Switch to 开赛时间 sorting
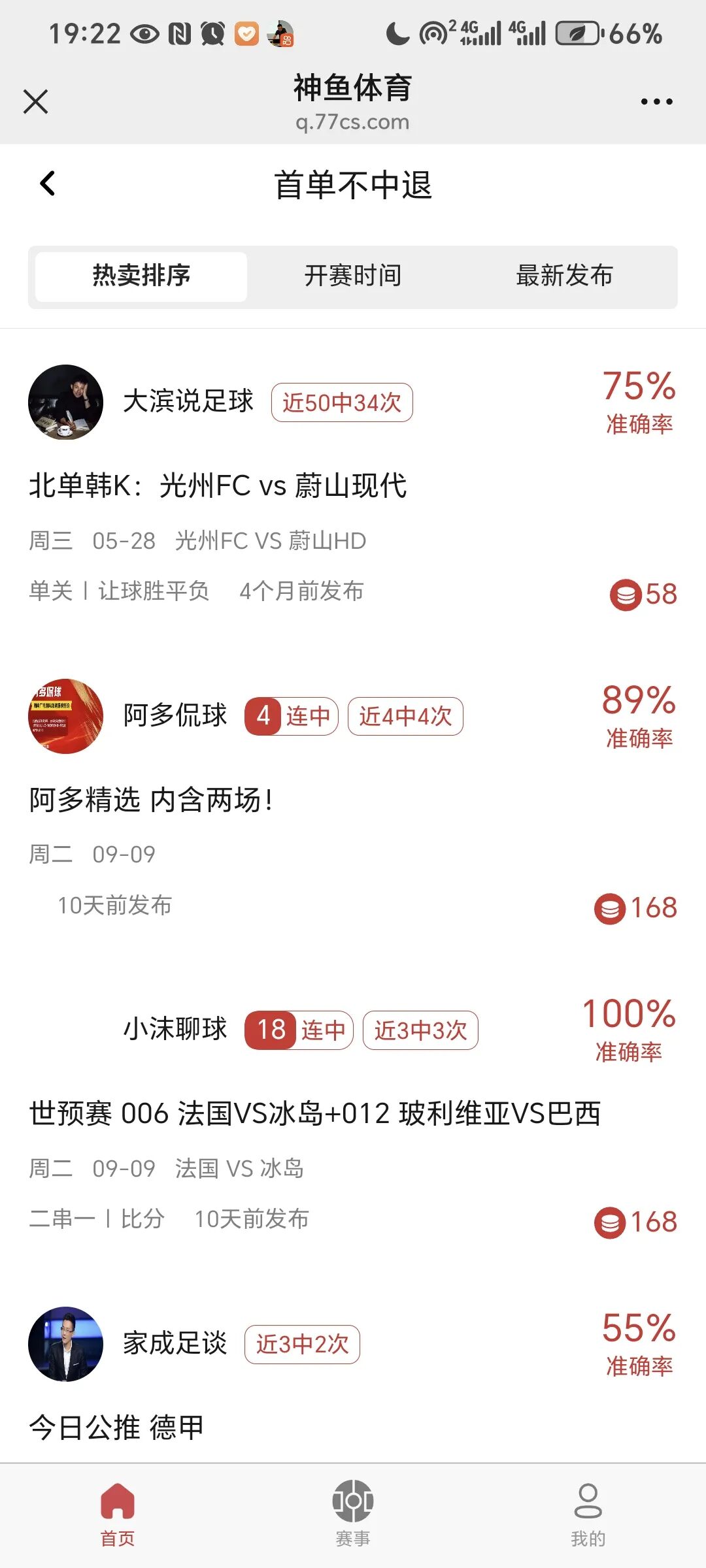The height and width of the screenshot is (1568, 706). pos(352,276)
